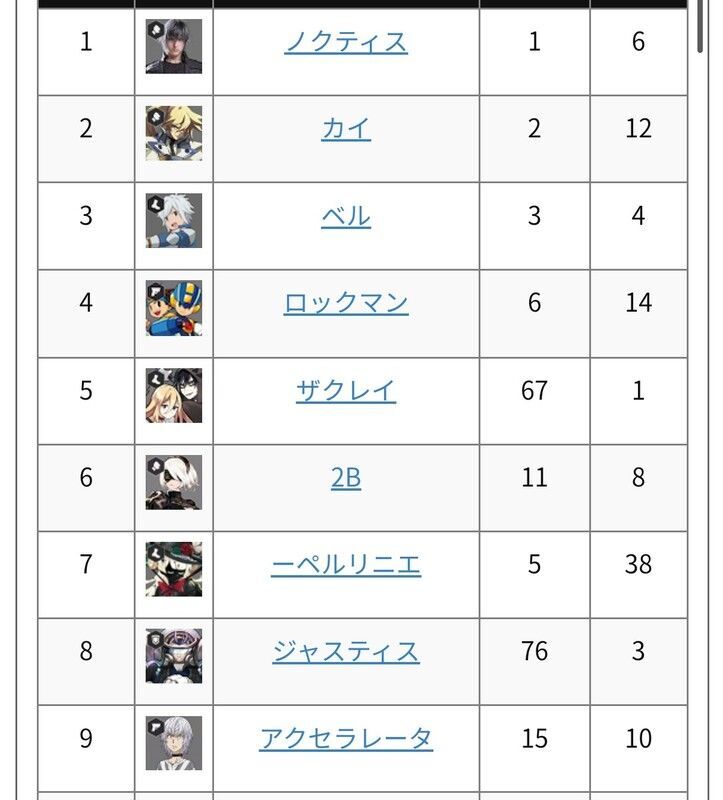
Task: Open the カイ character link
Action: tap(346, 129)
